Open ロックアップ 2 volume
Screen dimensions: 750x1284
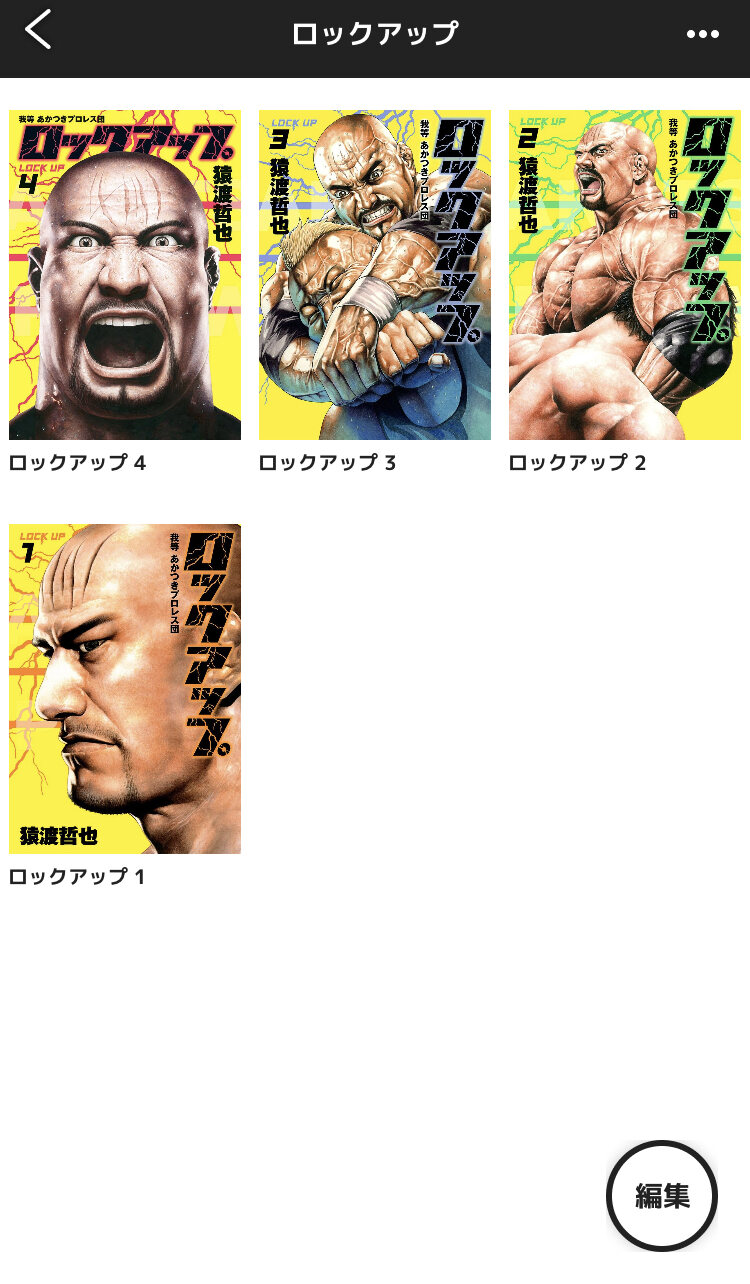click(x=625, y=275)
